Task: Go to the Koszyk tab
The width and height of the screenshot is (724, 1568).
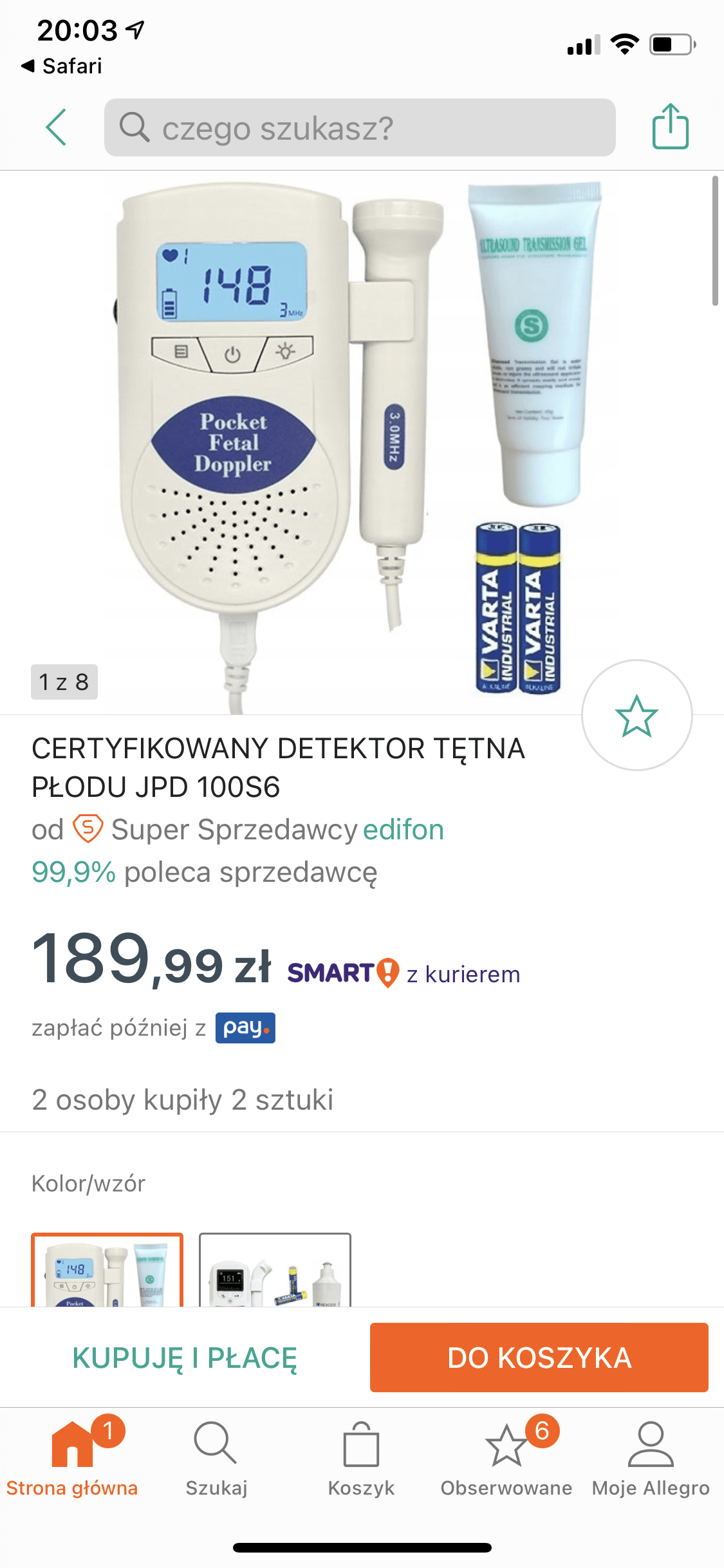Action: tap(361, 1459)
